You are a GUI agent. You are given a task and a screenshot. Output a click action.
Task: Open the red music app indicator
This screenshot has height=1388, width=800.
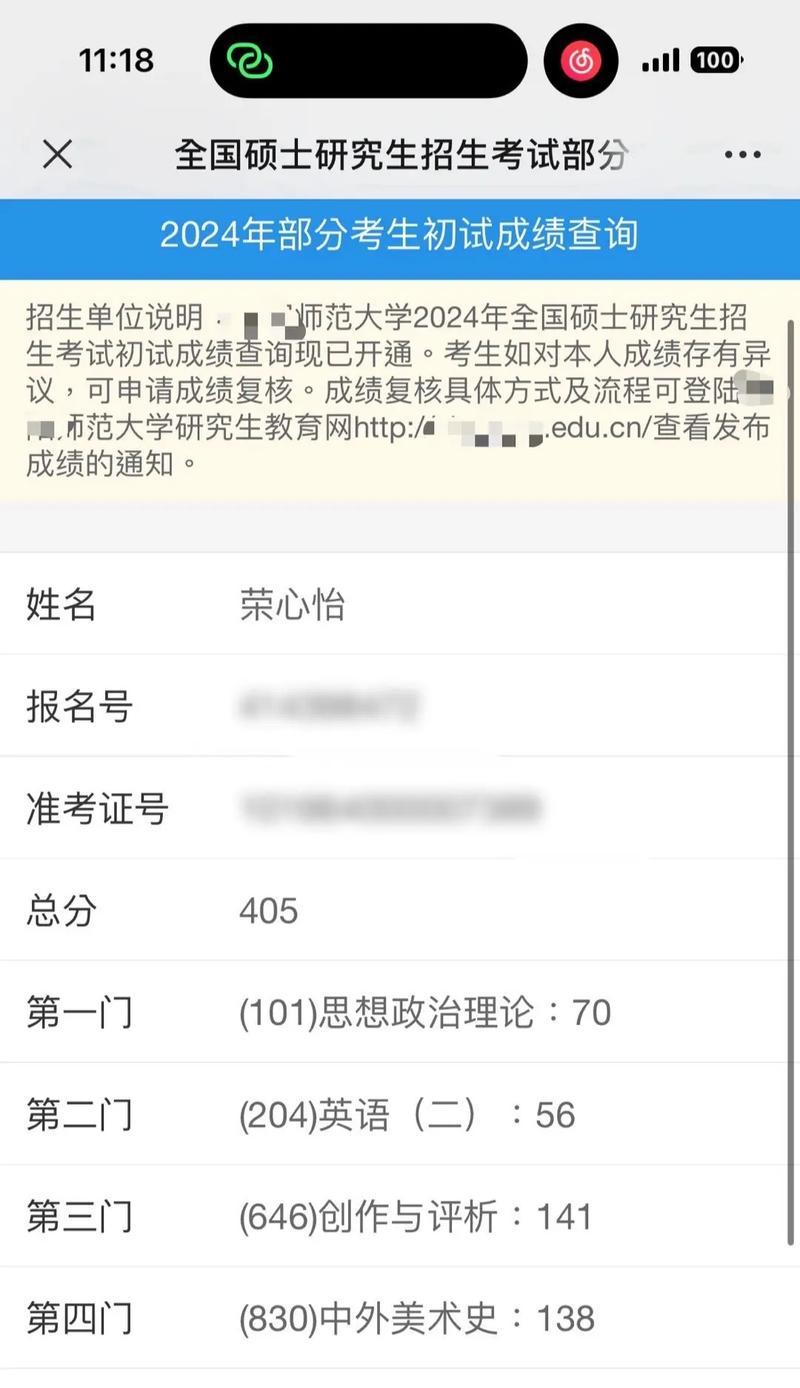[581, 61]
